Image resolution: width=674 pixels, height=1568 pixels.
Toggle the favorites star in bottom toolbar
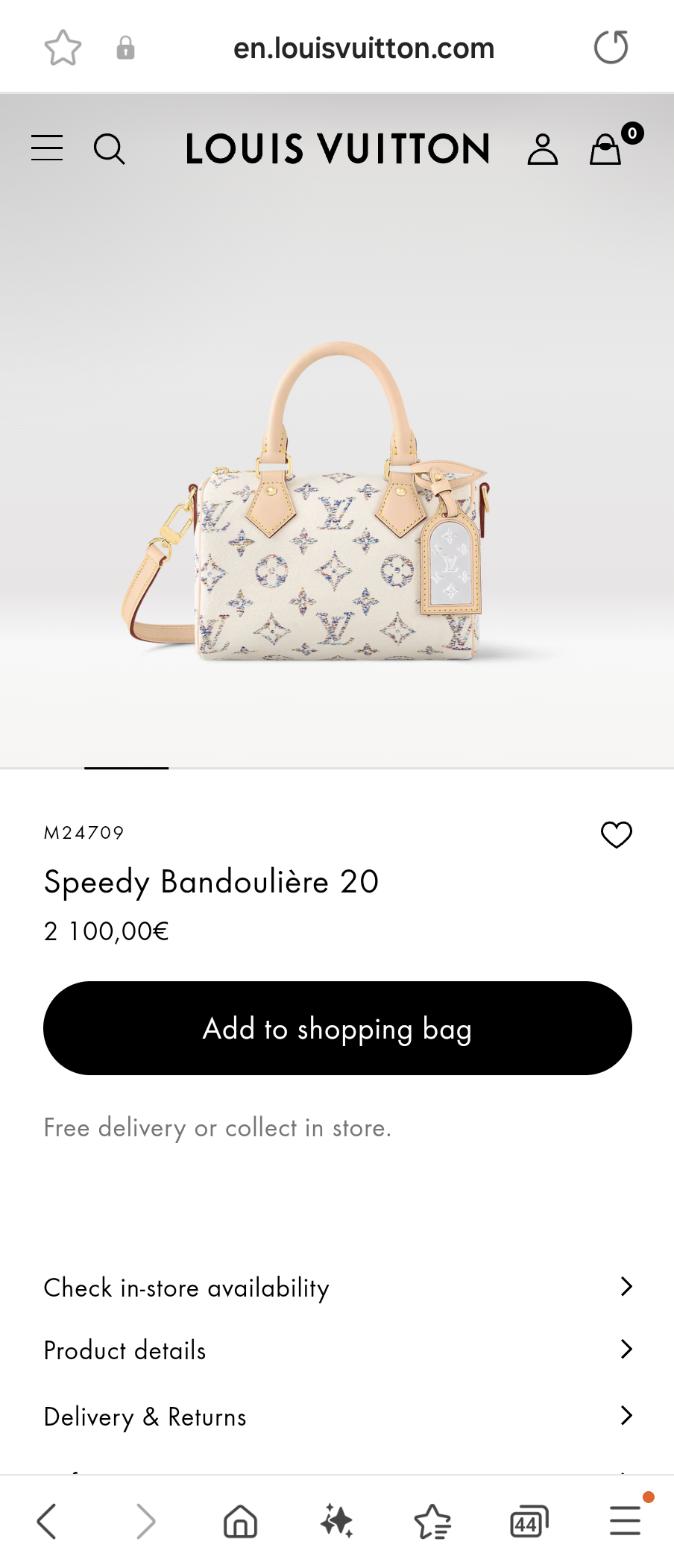432,1521
